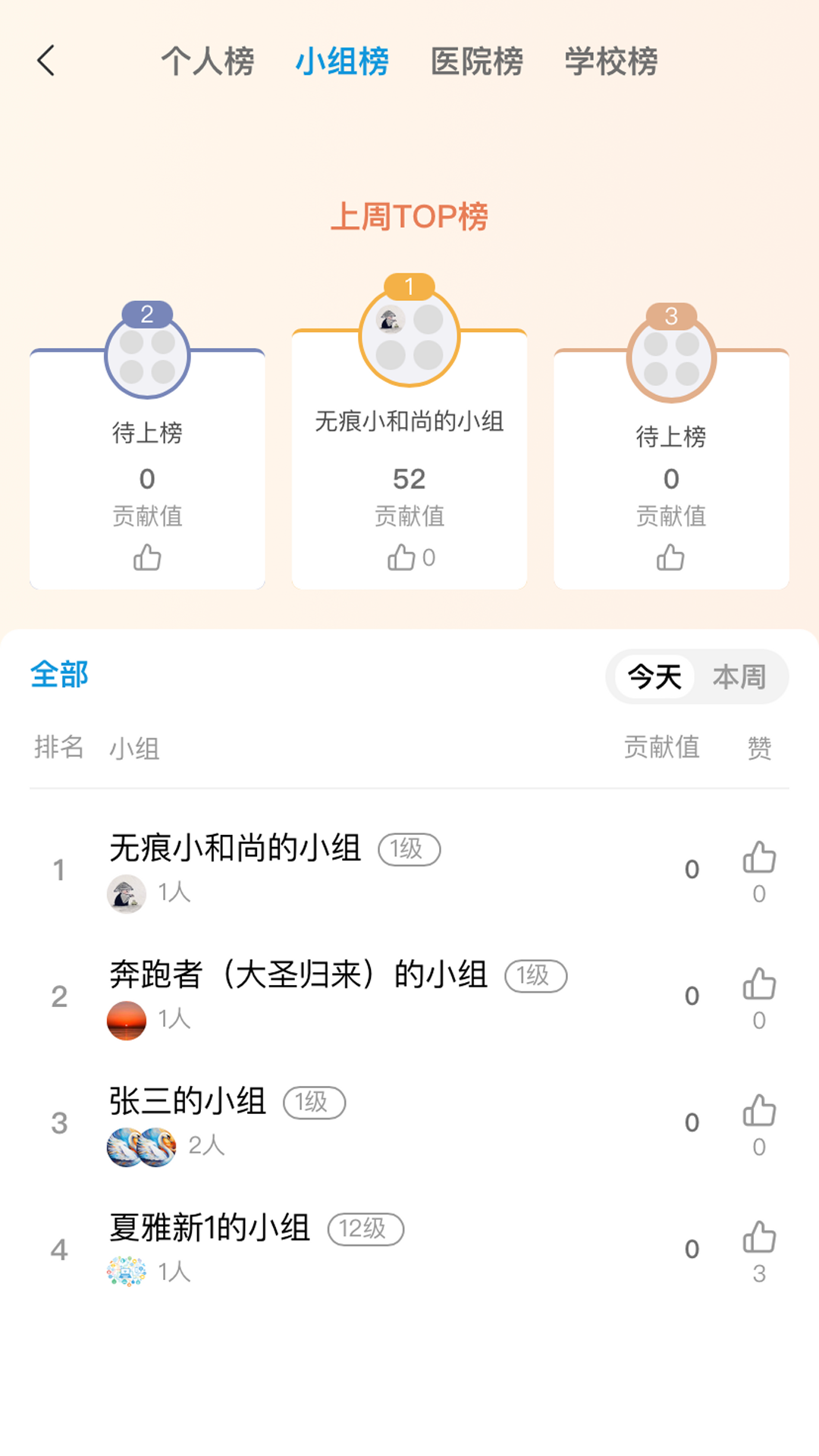The width and height of the screenshot is (819, 1456).
Task: Select 今天 in the period toggle
Action: click(653, 676)
